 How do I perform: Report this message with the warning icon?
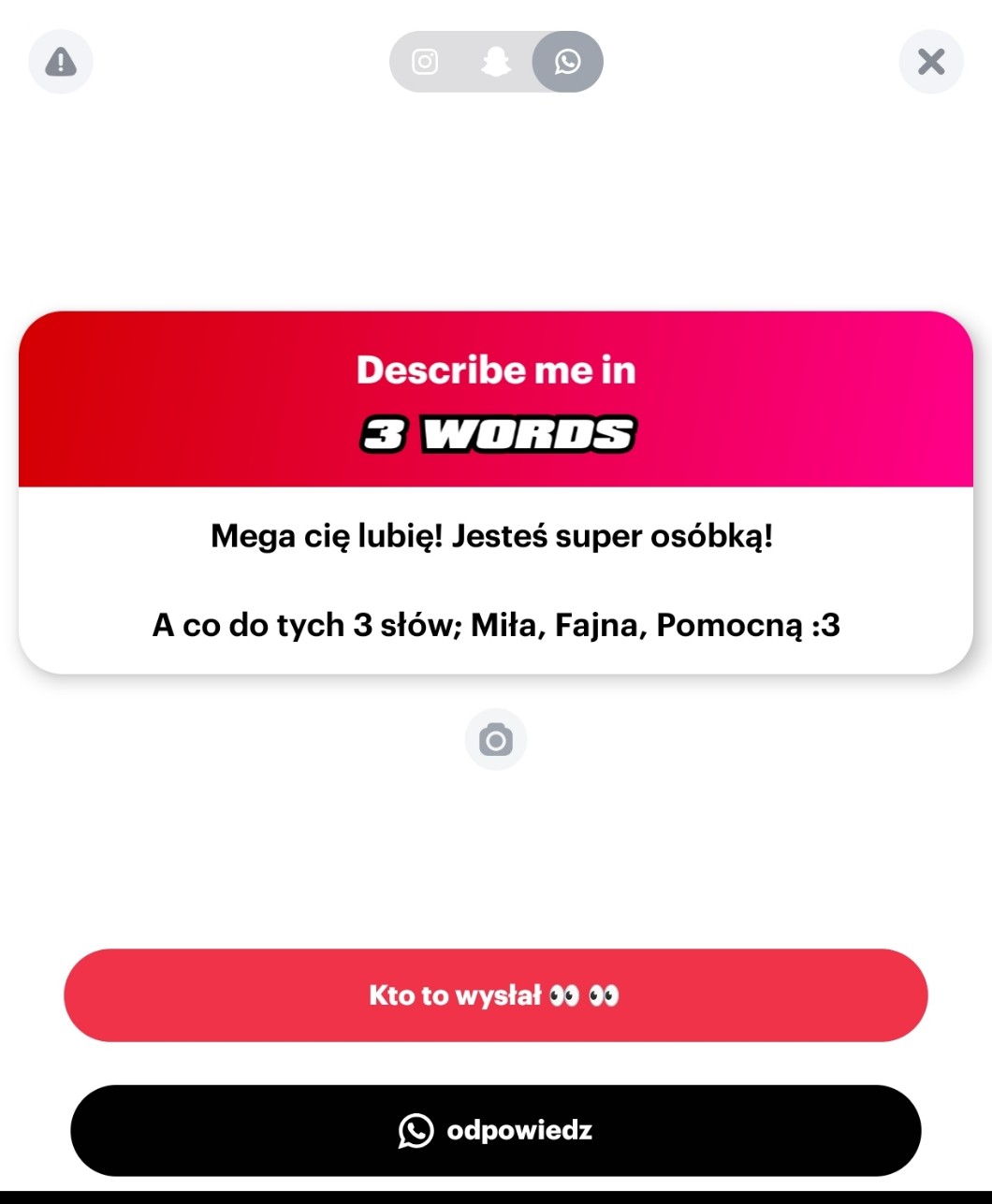(61, 63)
